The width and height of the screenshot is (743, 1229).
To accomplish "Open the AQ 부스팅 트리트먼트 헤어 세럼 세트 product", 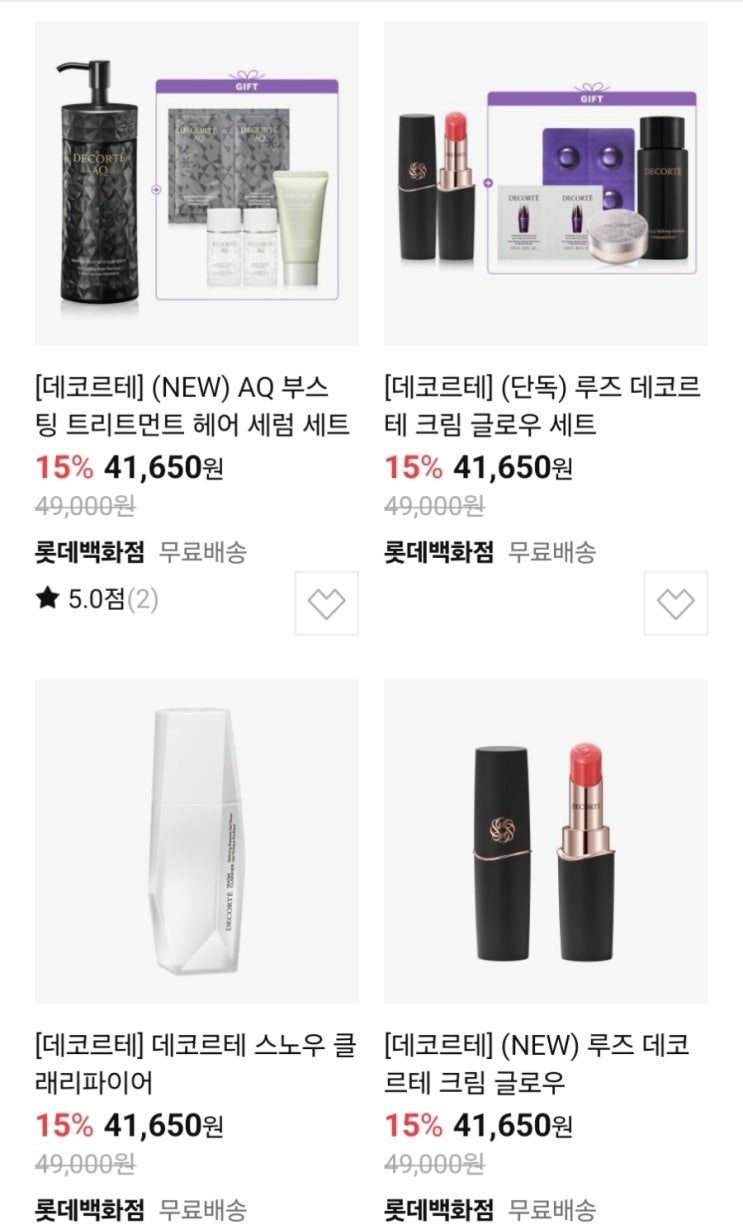I will pyautogui.click(x=196, y=185).
